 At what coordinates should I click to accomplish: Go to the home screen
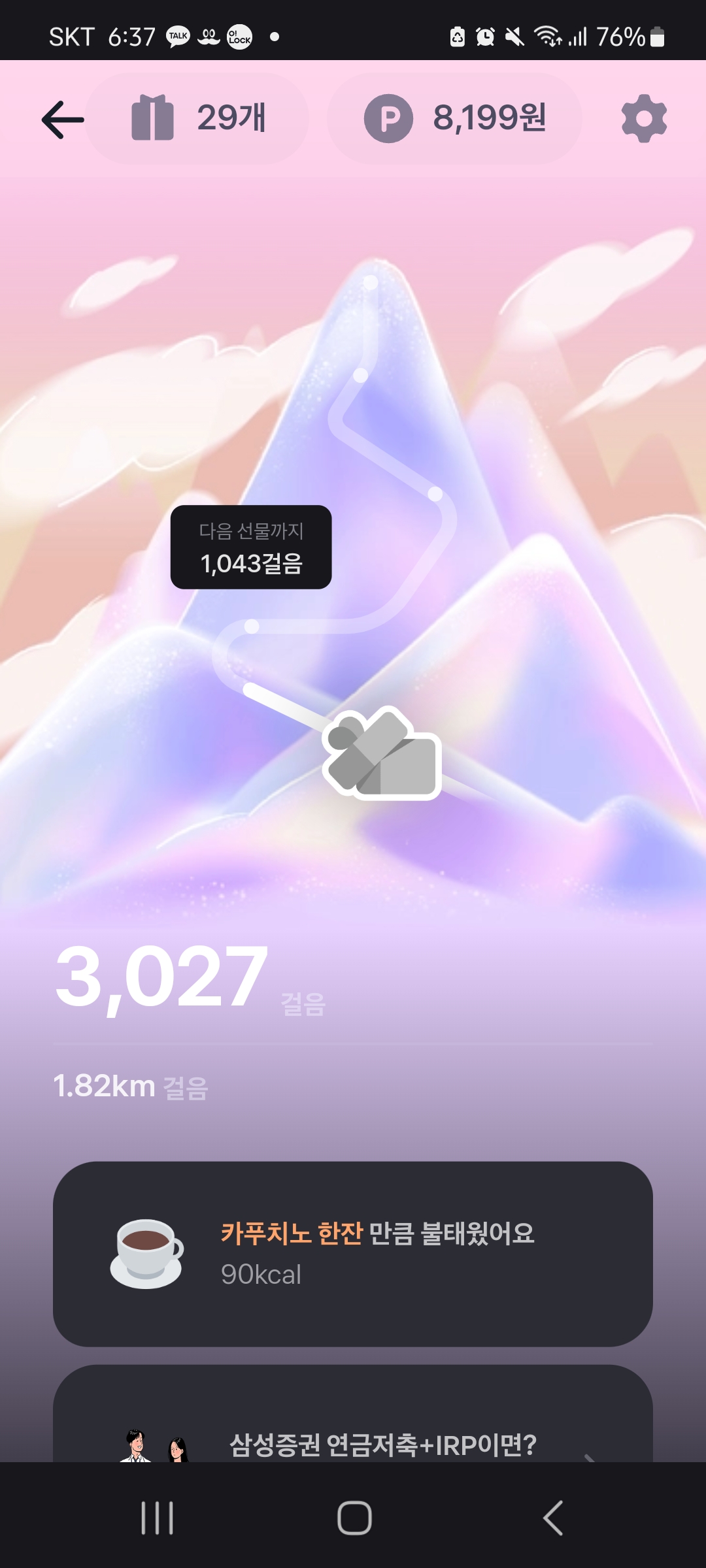pyautogui.click(x=354, y=1517)
